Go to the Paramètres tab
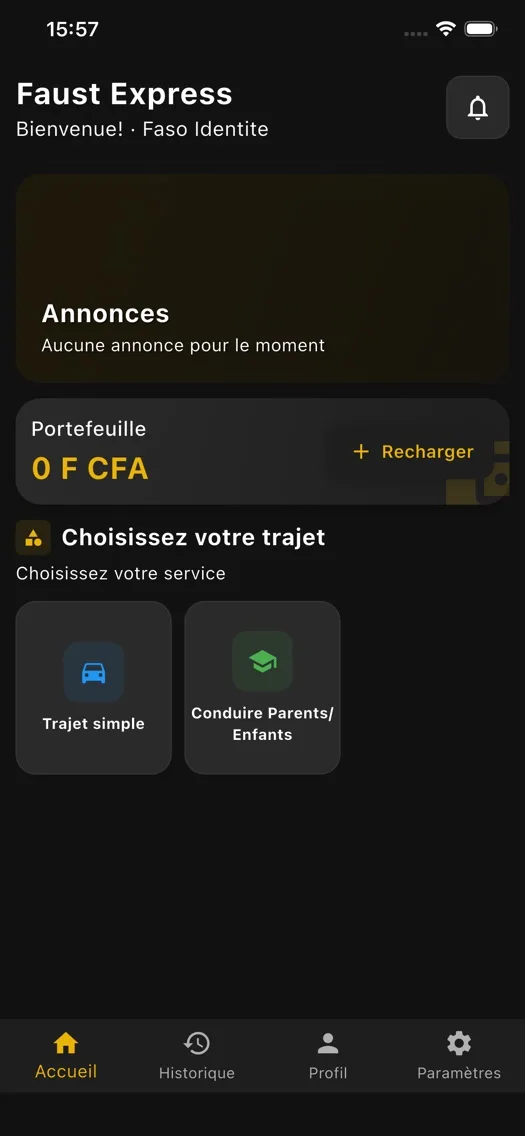Image resolution: width=525 pixels, height=1136 pixels. [459, 1056]
